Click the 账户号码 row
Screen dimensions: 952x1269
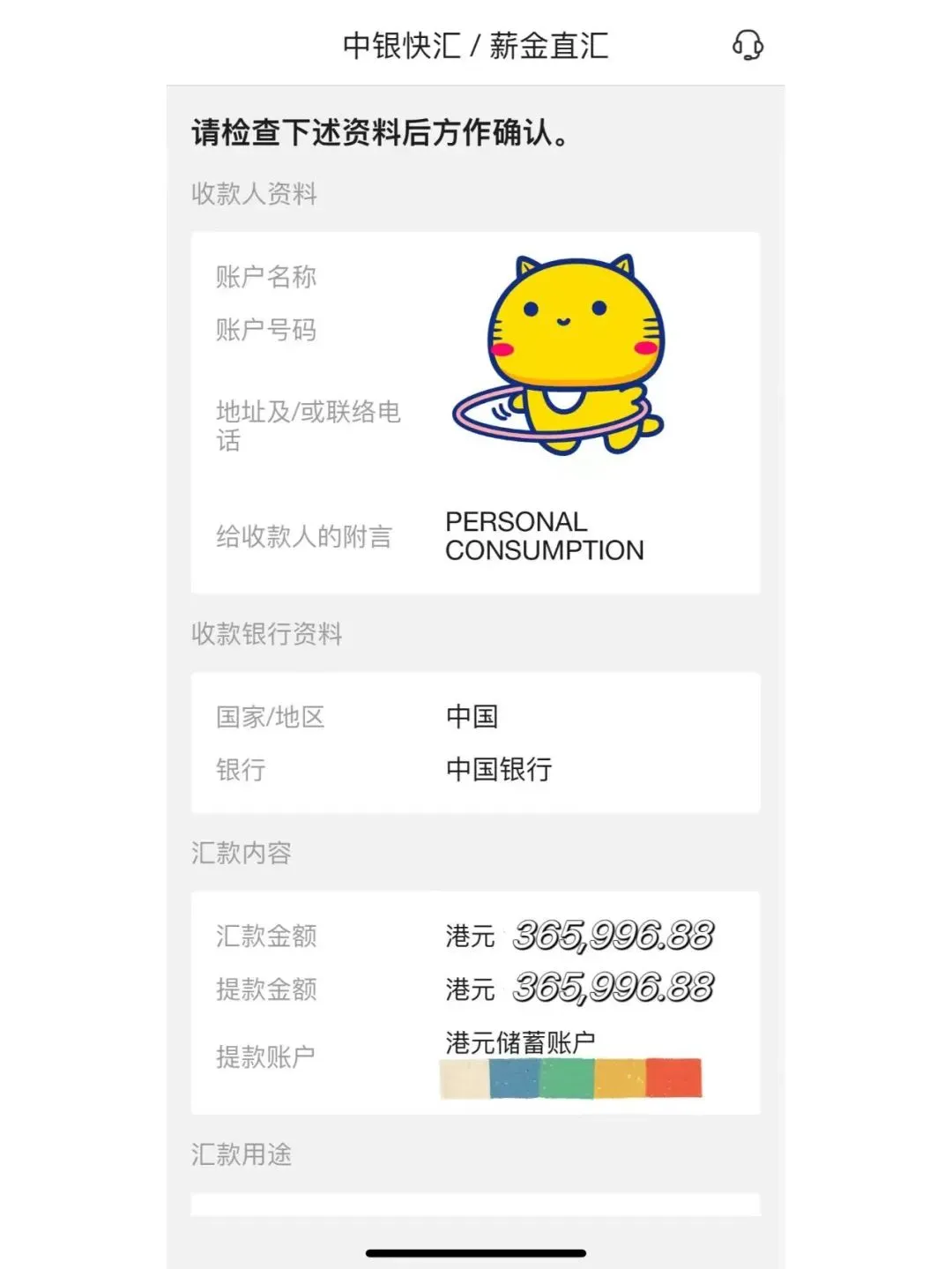[x=266, y=331]
